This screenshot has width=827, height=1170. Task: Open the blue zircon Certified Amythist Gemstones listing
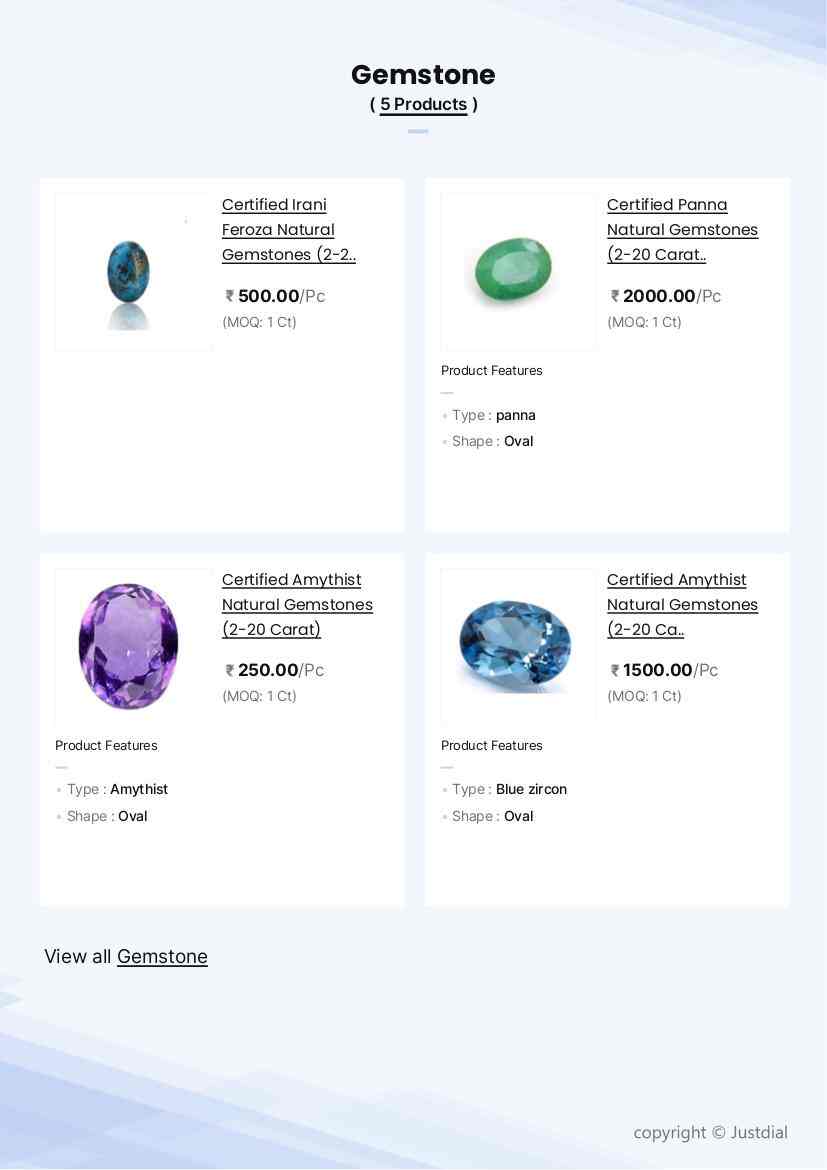point(682,604)
